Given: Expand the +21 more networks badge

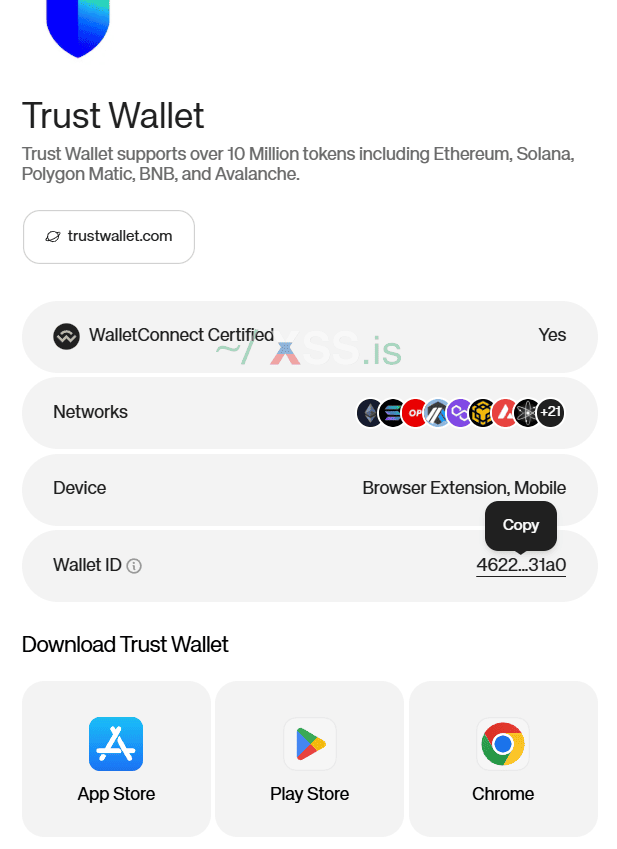Looking at the screenshot, I should 550,412.
